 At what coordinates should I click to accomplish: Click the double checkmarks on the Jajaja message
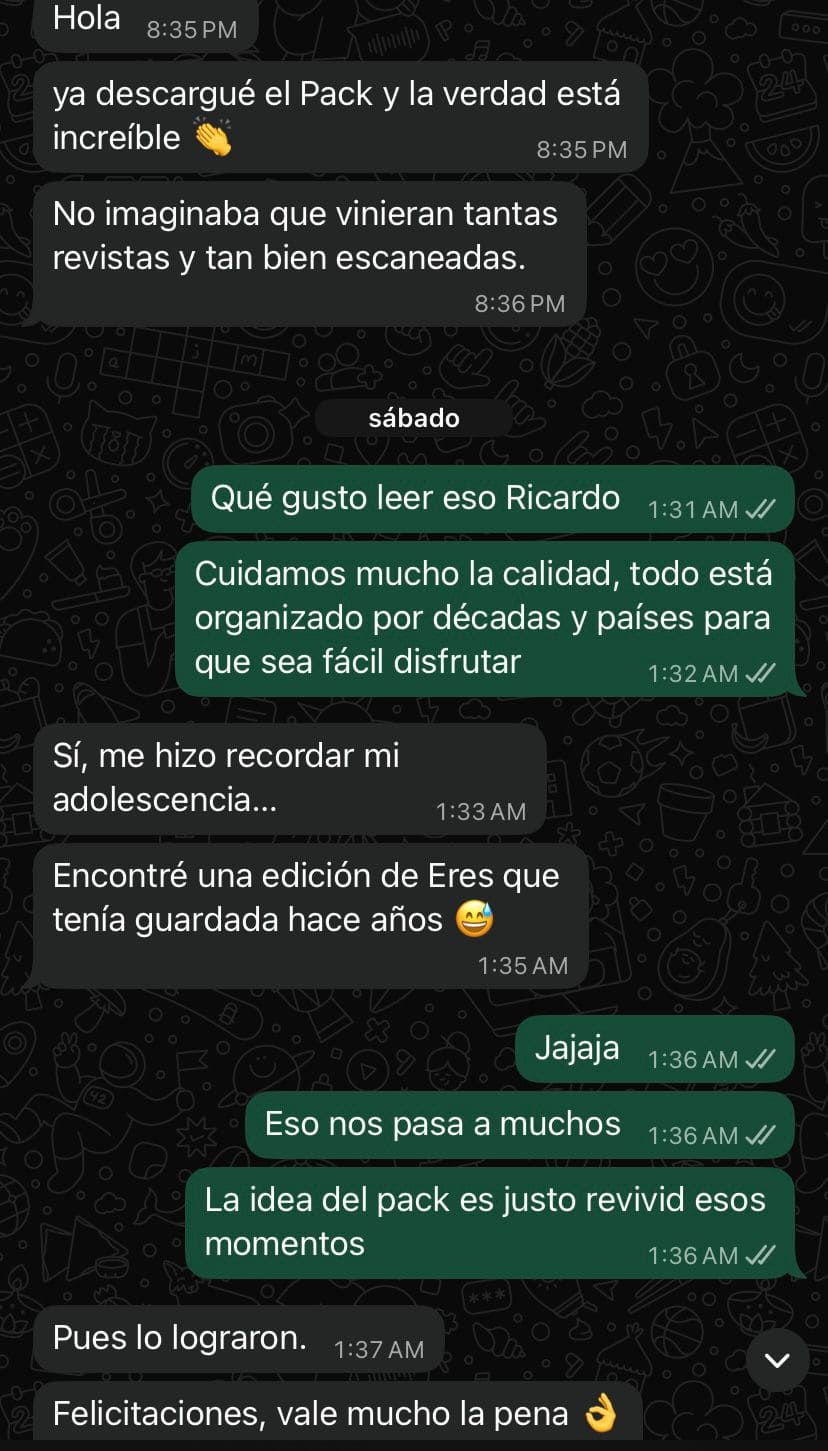[758, 1060]
